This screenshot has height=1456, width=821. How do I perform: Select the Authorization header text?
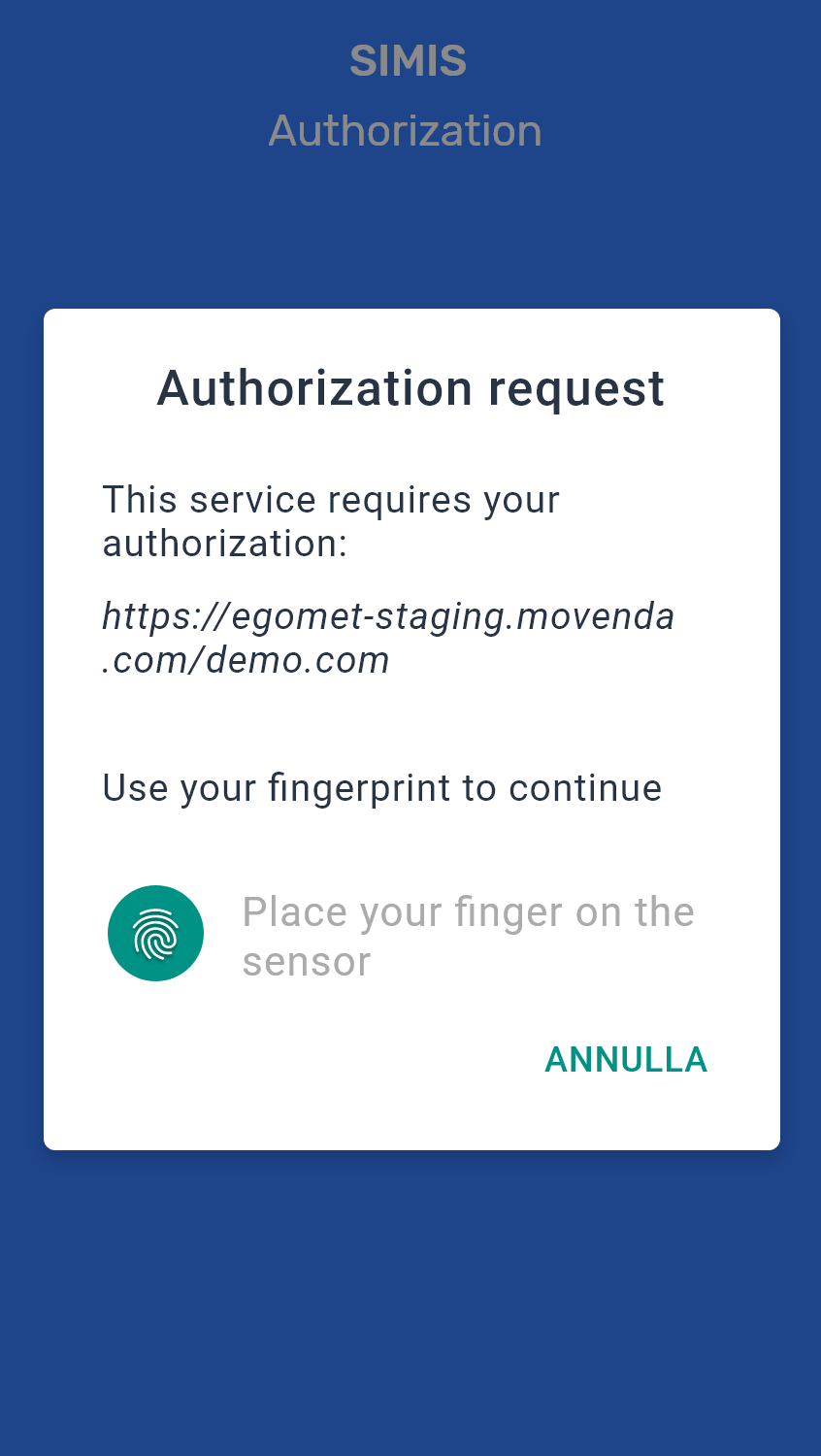[x=407, y=131]
